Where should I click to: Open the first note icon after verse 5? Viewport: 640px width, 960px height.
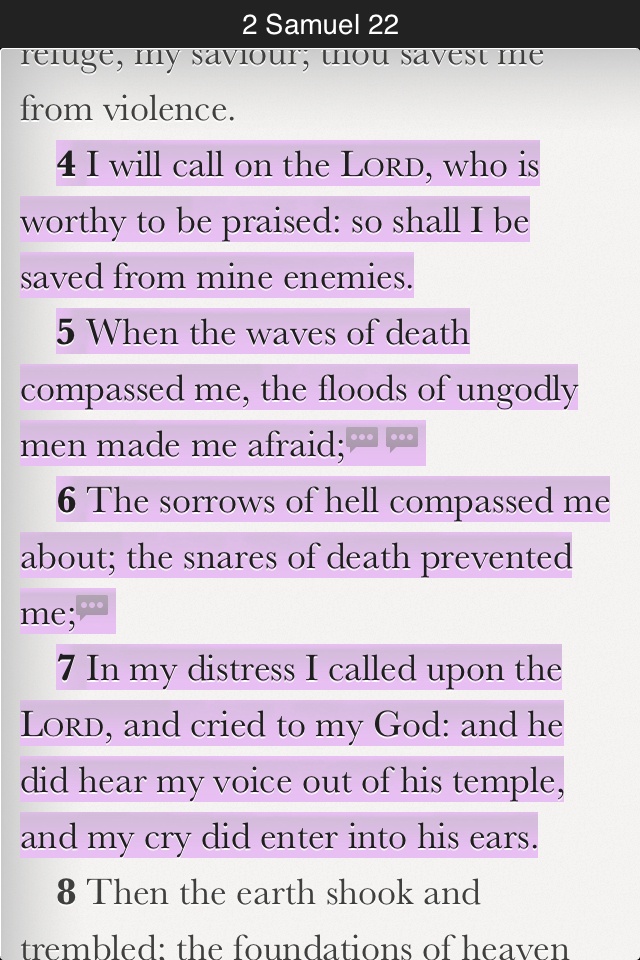coord(362,439)
